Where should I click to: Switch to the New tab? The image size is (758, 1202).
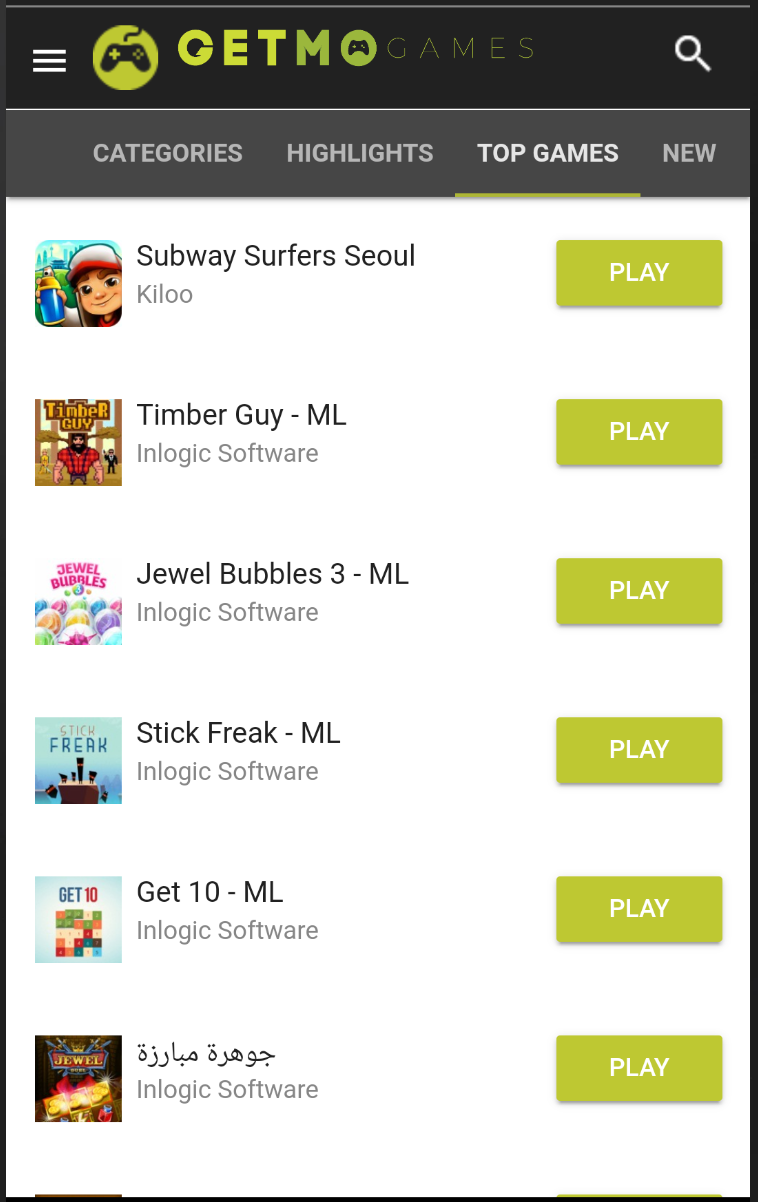(x=689, y=153)
